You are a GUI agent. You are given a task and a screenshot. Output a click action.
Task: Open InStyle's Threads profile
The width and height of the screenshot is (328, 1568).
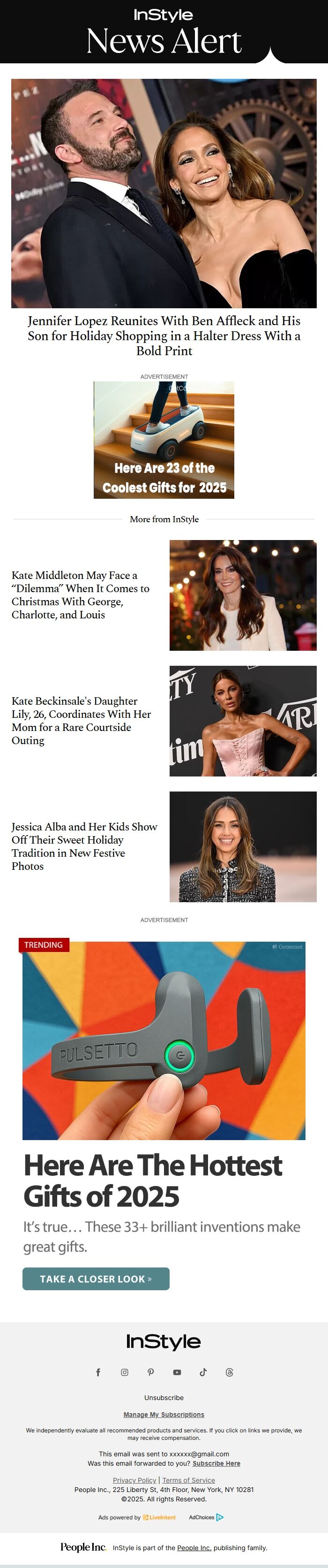[x=229, y=1372]
